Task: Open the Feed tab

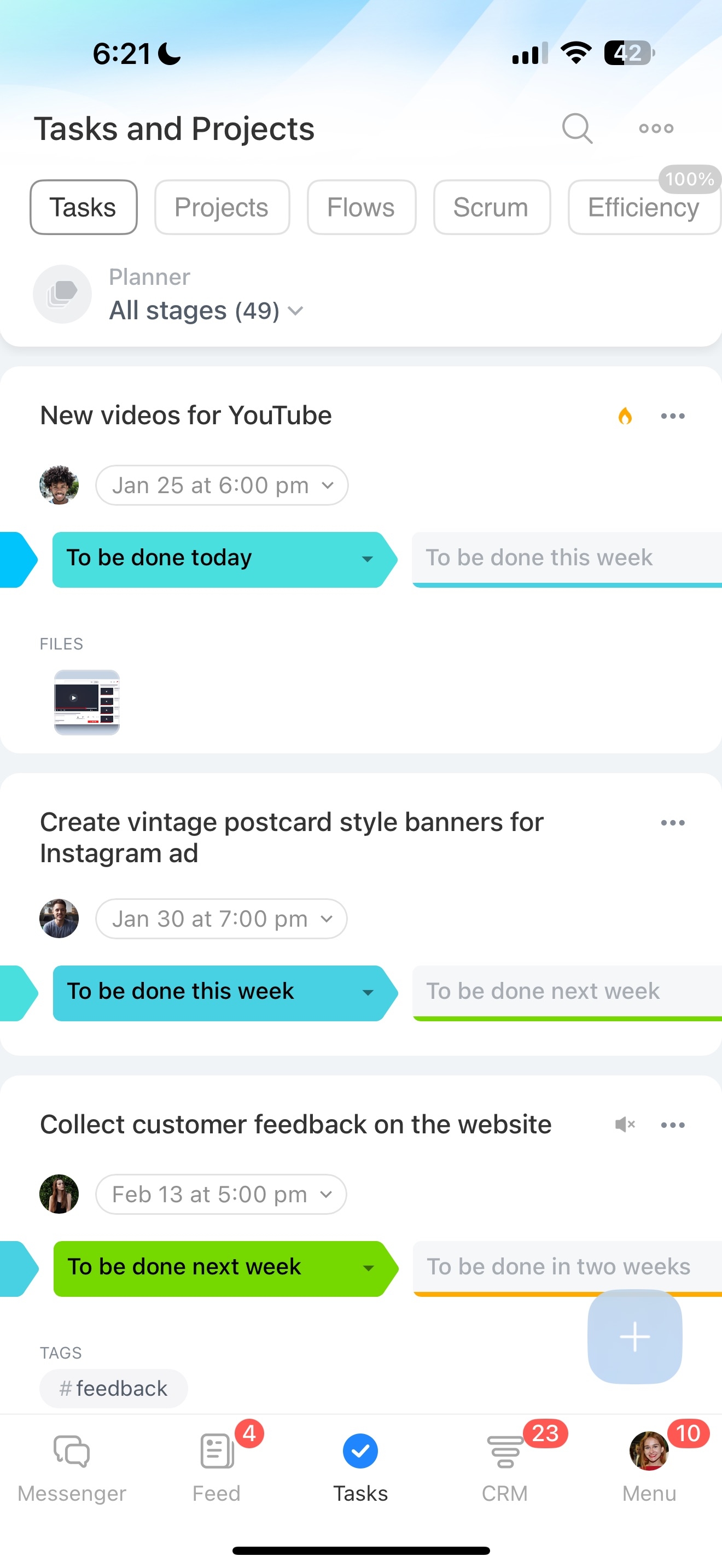Action: coord(217,1467)
